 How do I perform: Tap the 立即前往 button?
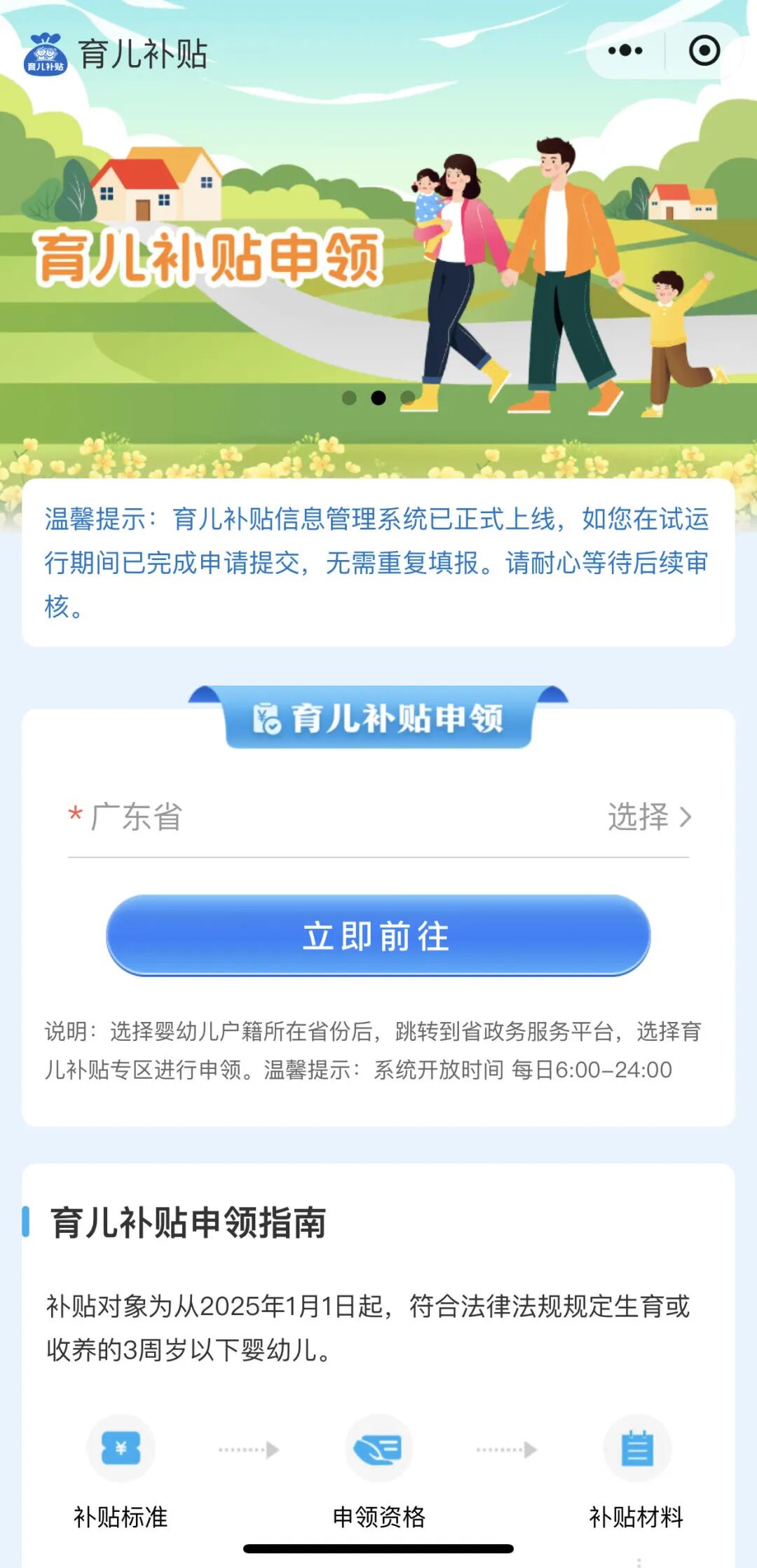tap(378, 935)
